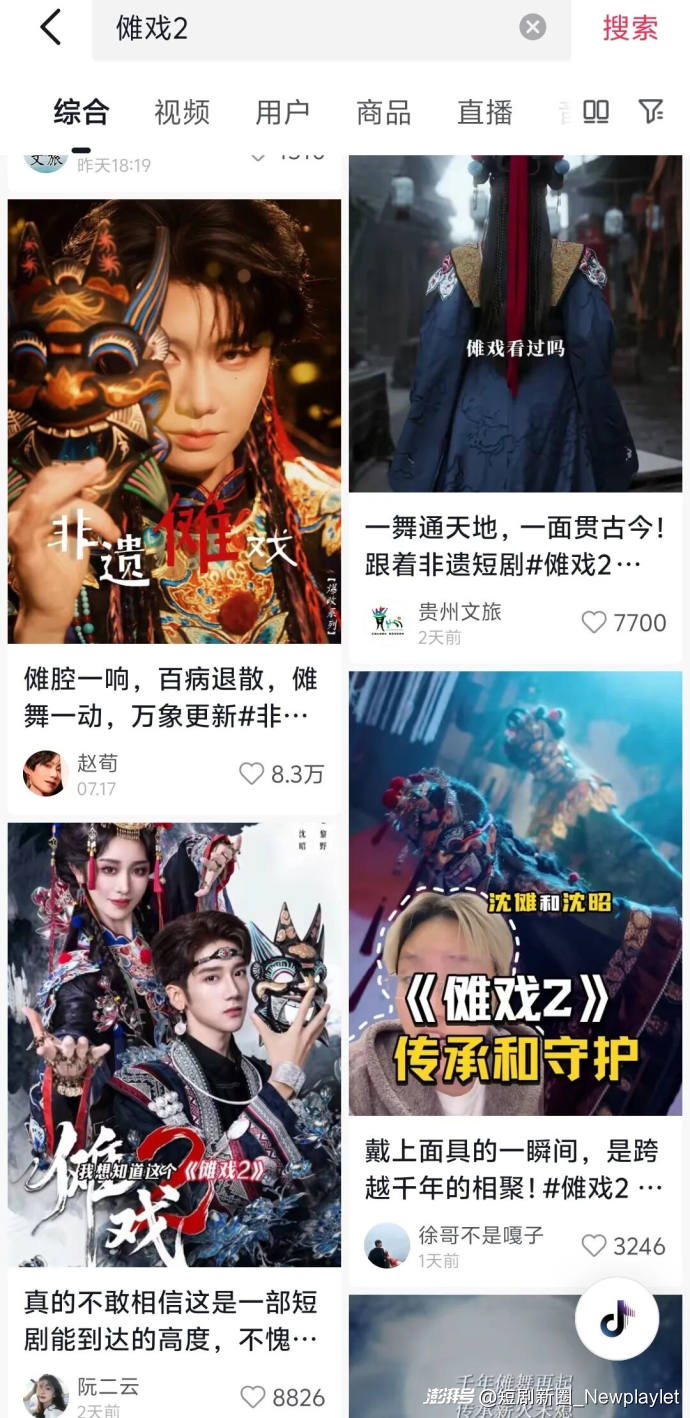Switch to the 用户 tab

[283, 112]
